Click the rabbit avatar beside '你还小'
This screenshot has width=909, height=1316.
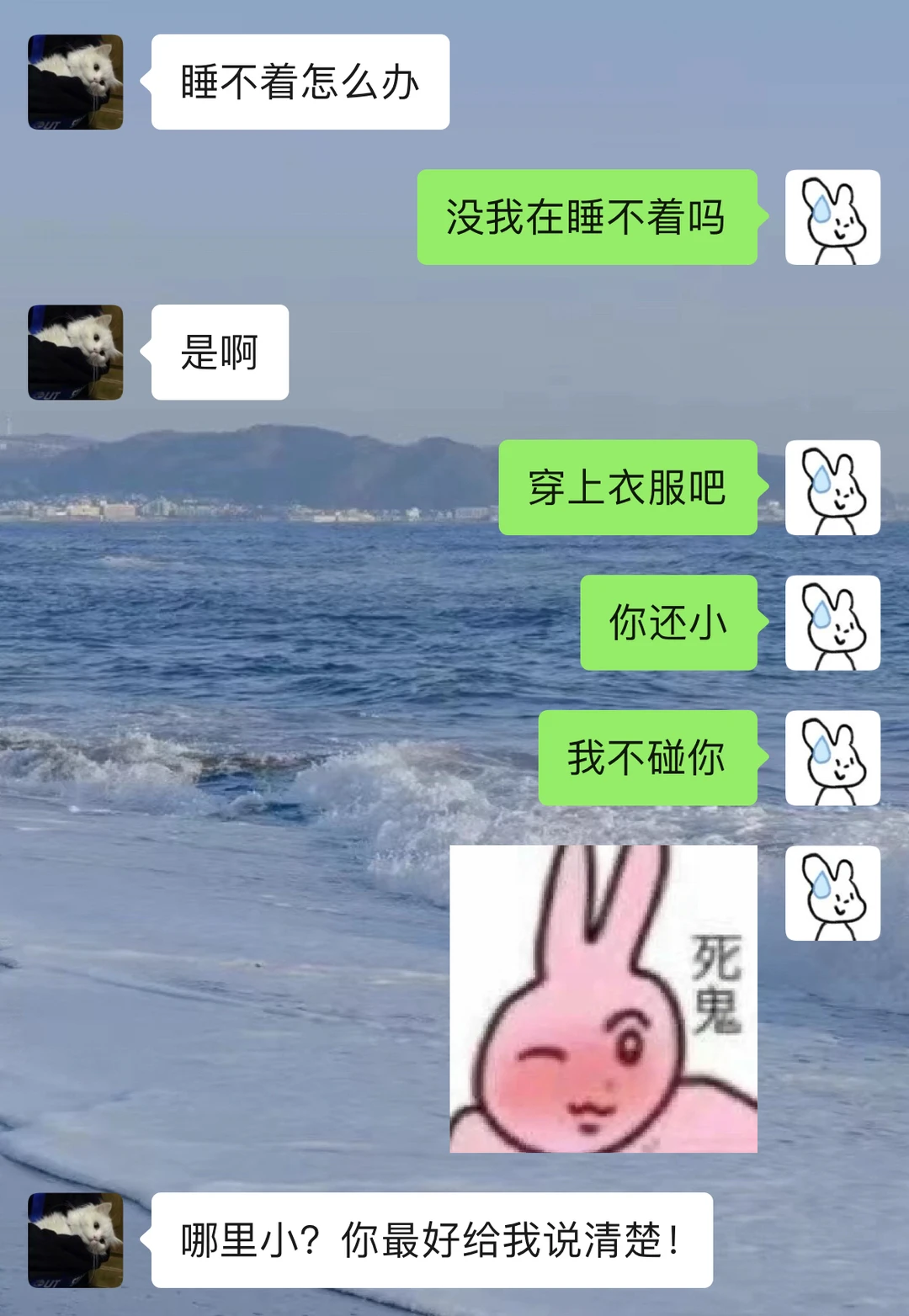(832, 623)
